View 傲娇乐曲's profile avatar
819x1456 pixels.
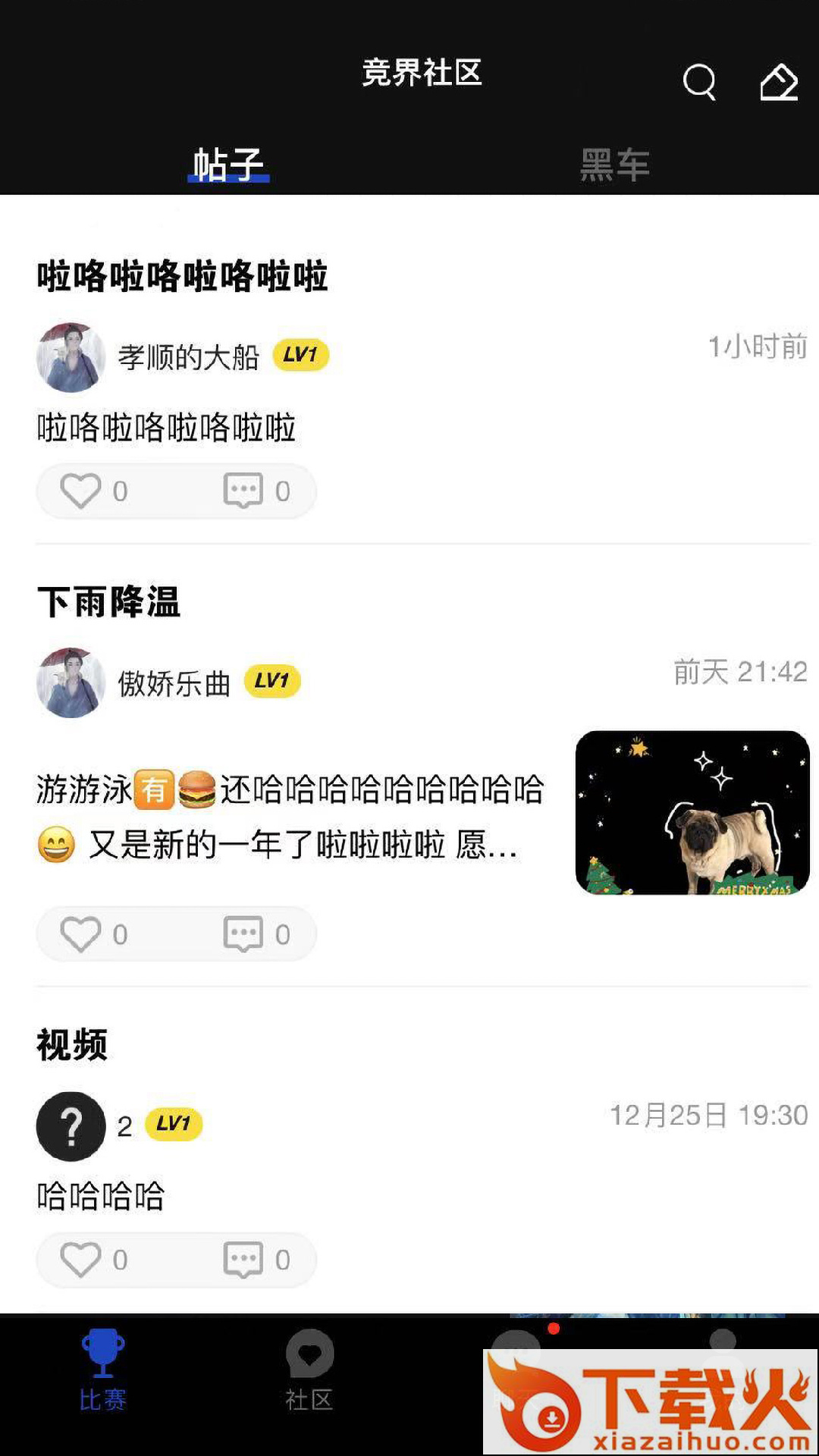[71, 682]
